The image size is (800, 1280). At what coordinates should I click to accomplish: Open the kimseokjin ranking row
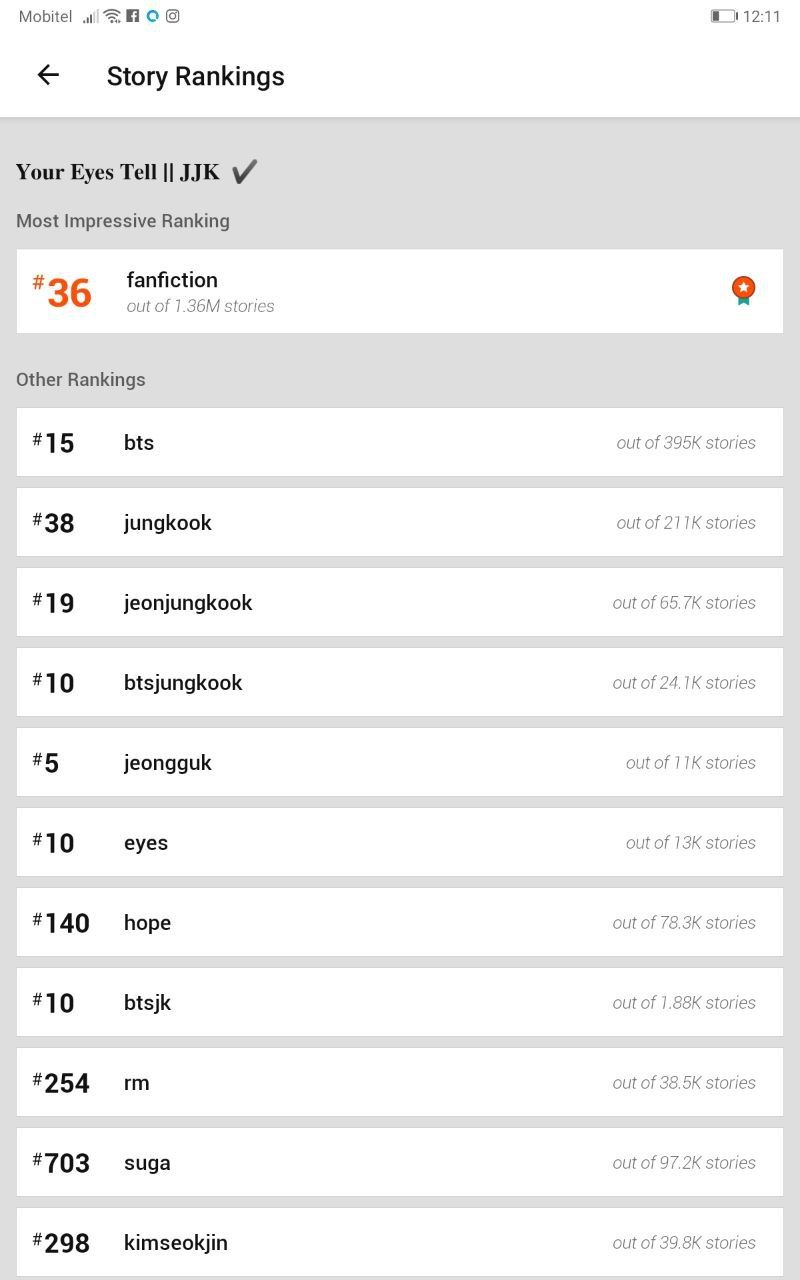[x=400, y=1242]
